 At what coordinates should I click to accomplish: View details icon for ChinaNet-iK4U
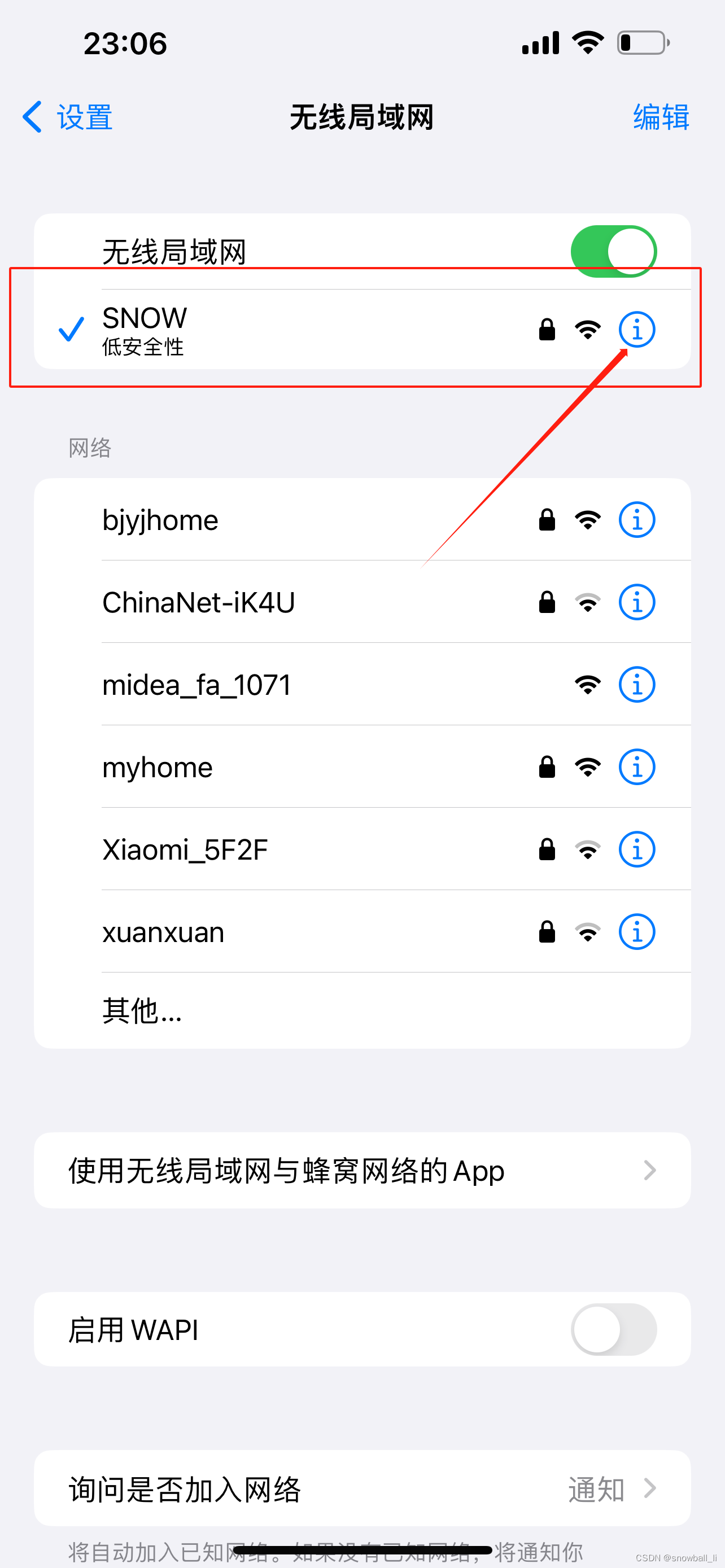coord(637,602)
